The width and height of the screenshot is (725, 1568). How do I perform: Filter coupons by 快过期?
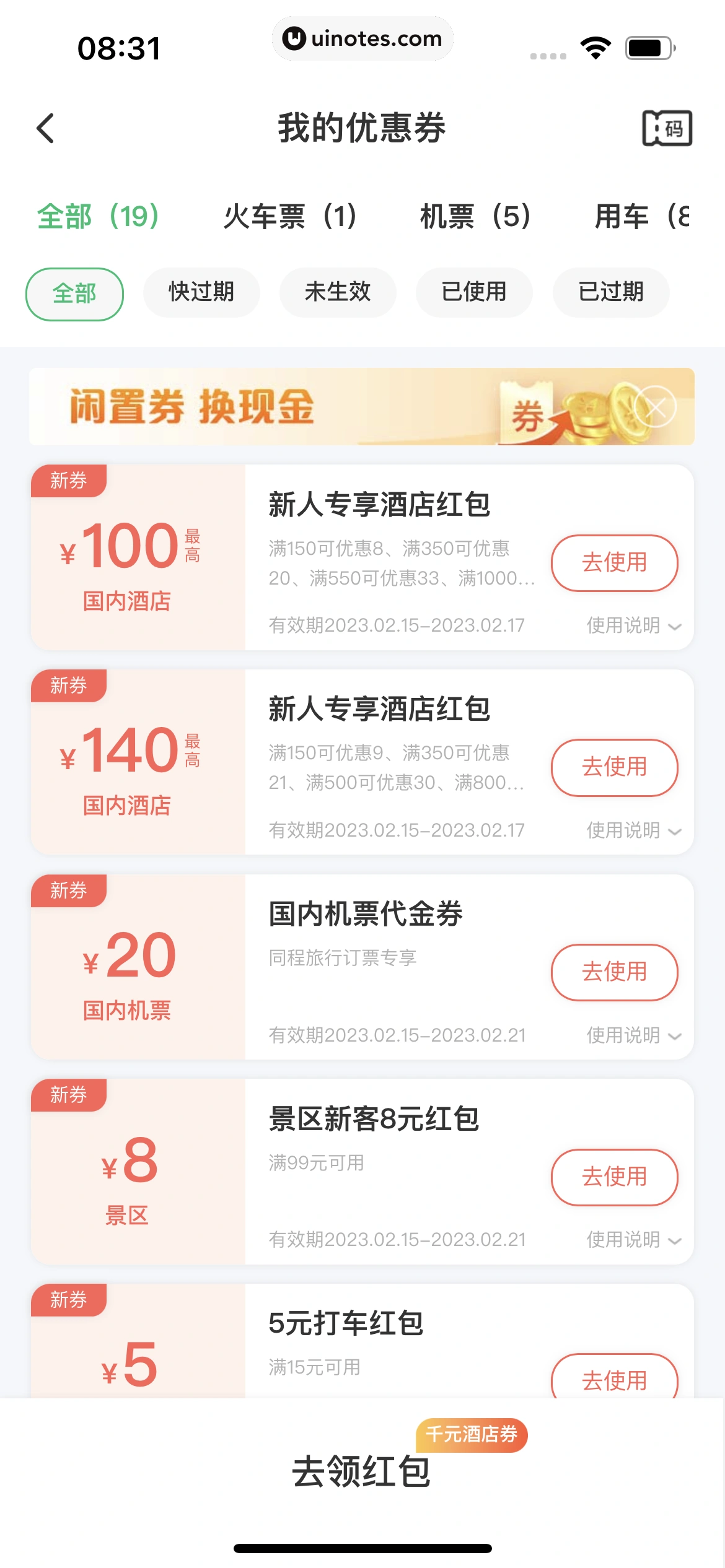(x=201, y=292)
